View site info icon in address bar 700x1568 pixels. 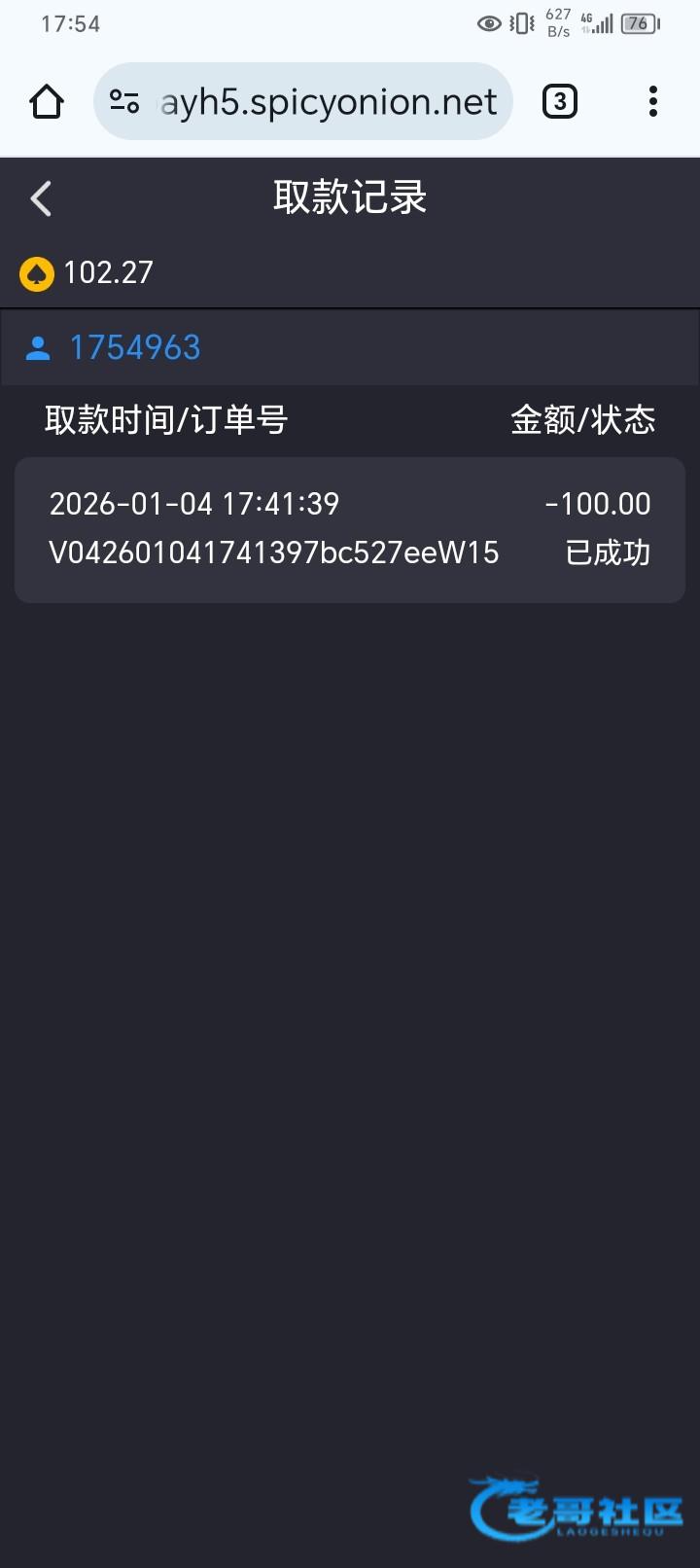[x=124, y=101]
